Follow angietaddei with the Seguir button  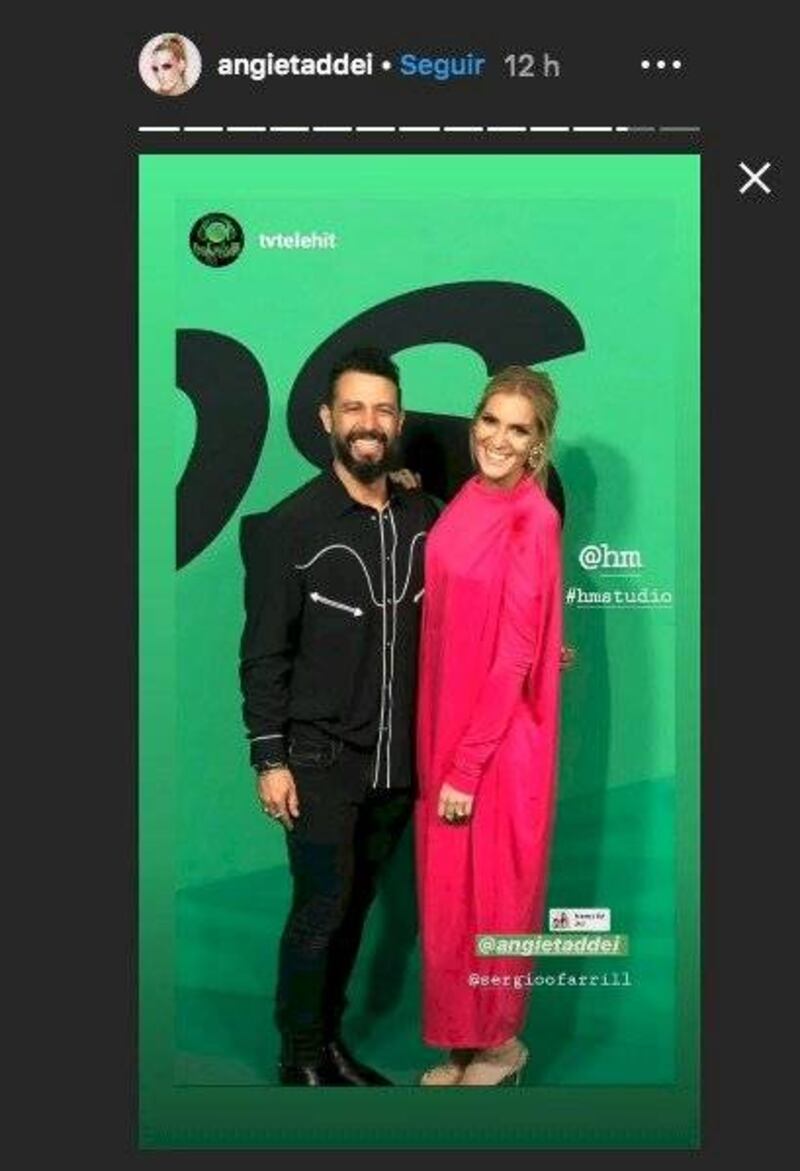(x=442, y=66)
